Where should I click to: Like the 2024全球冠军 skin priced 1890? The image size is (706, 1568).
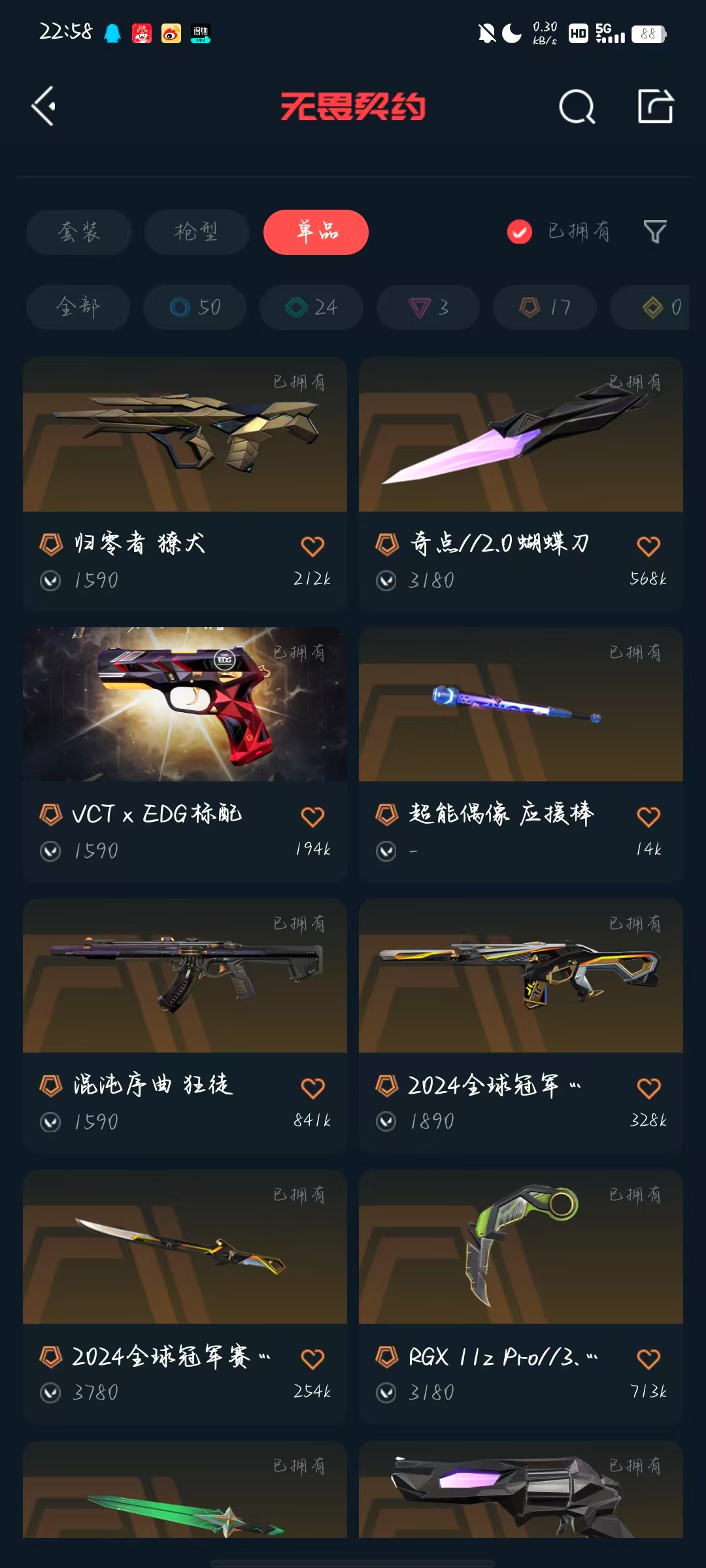coord(648,1088)
